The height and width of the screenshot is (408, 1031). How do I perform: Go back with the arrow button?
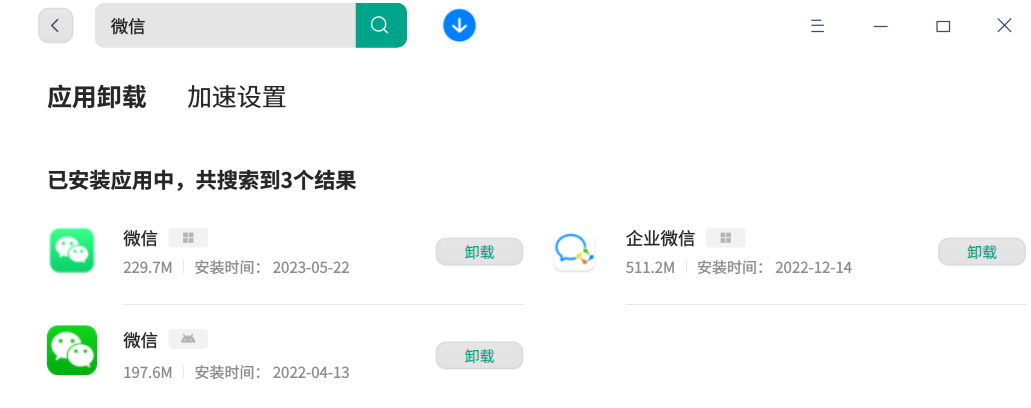[x=55, y=26]
